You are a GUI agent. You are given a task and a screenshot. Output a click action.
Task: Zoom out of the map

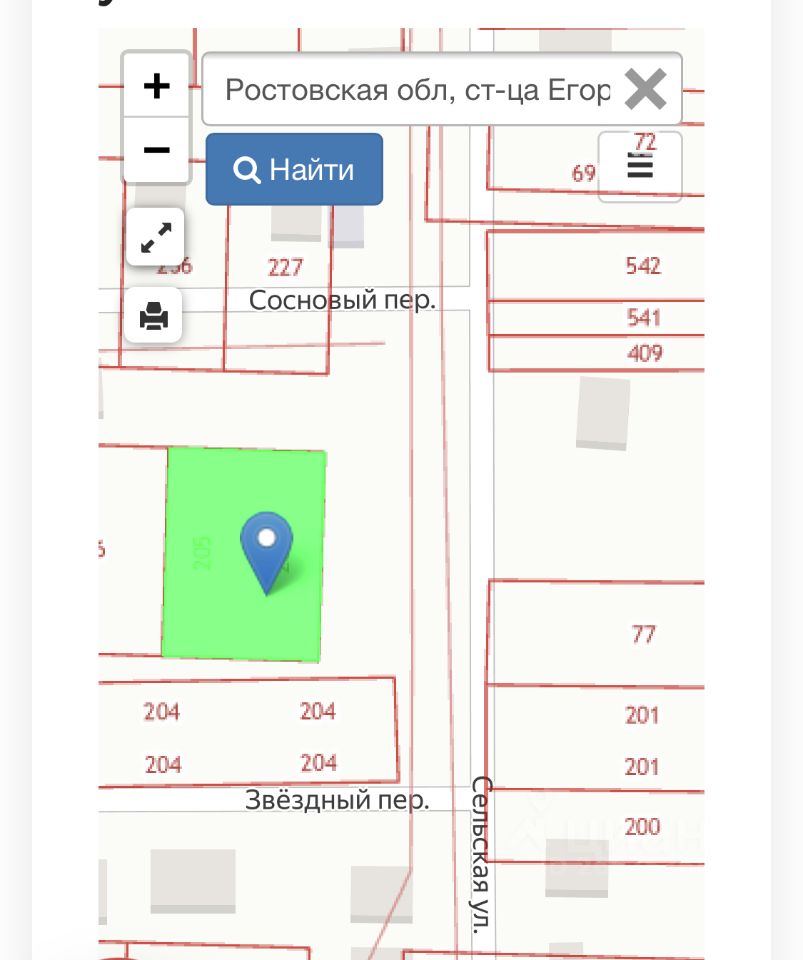pyautogui.click(x=156, y=150)
